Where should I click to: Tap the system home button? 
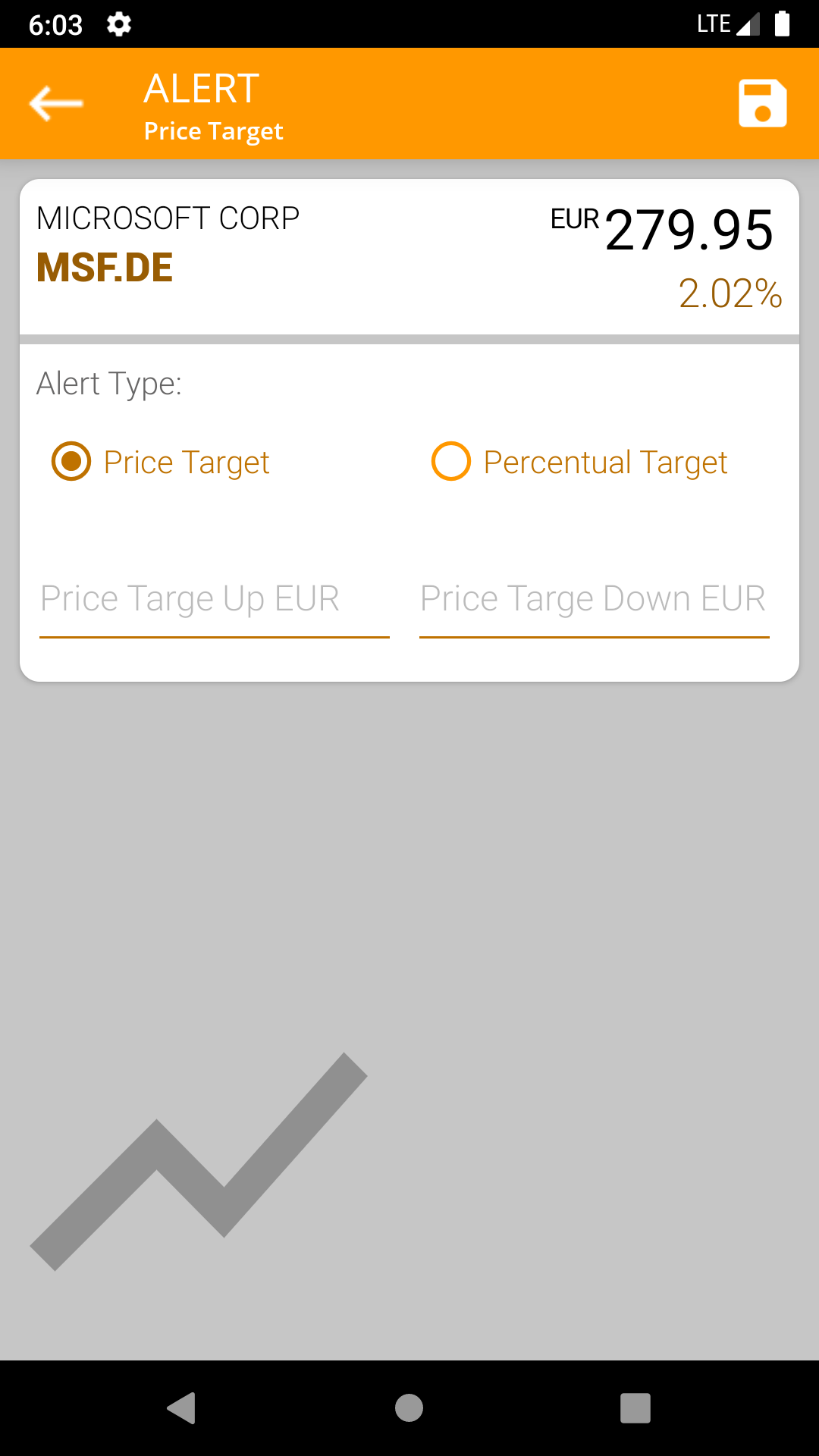click(x=409, y=1408)
